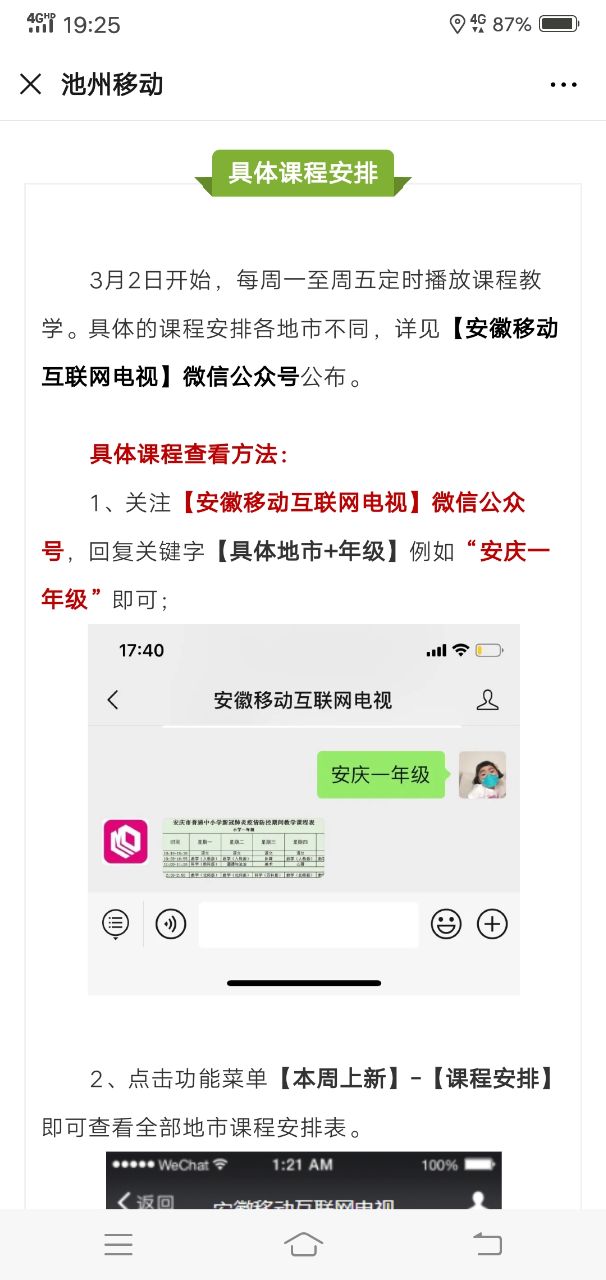Close the 池州移动 article page
Image resolution: width=606 pixels, height=1280 pixels.
coord(31,84)
